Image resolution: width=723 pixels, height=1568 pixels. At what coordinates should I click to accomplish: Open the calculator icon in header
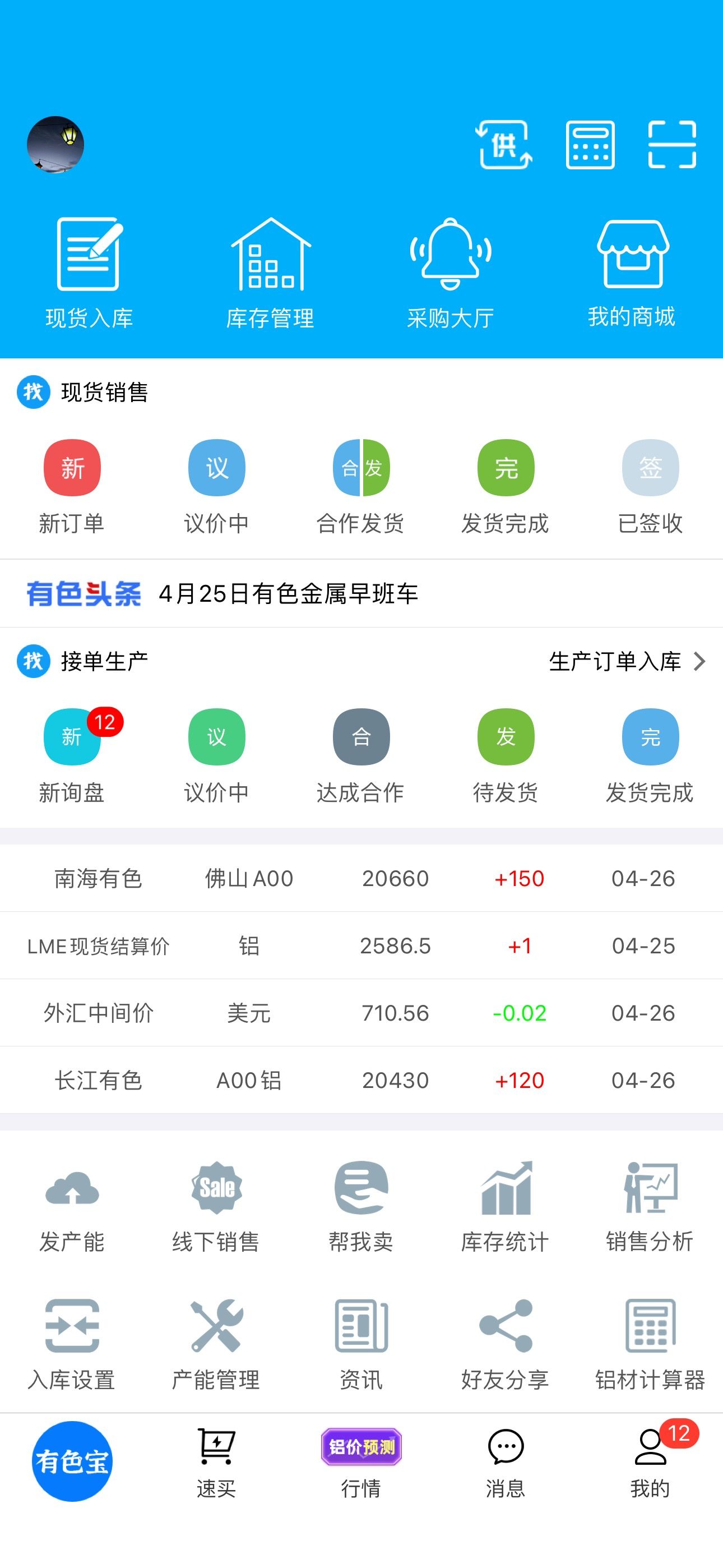coord(590,145)
